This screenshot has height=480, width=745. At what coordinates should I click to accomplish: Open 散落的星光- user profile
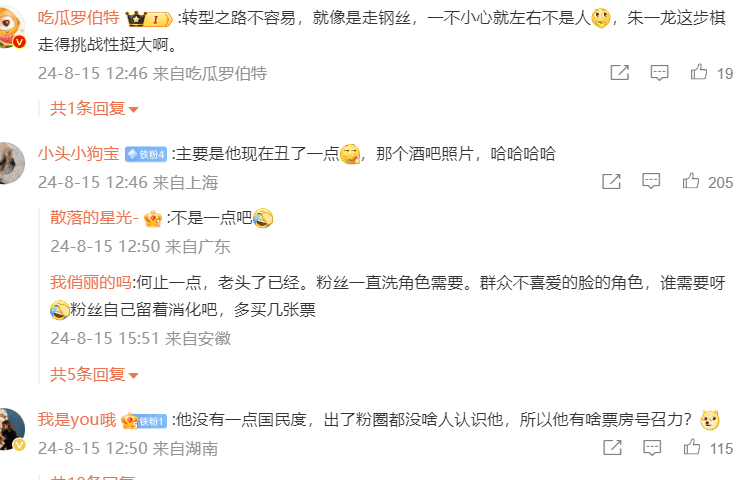[x=94, y=217]
